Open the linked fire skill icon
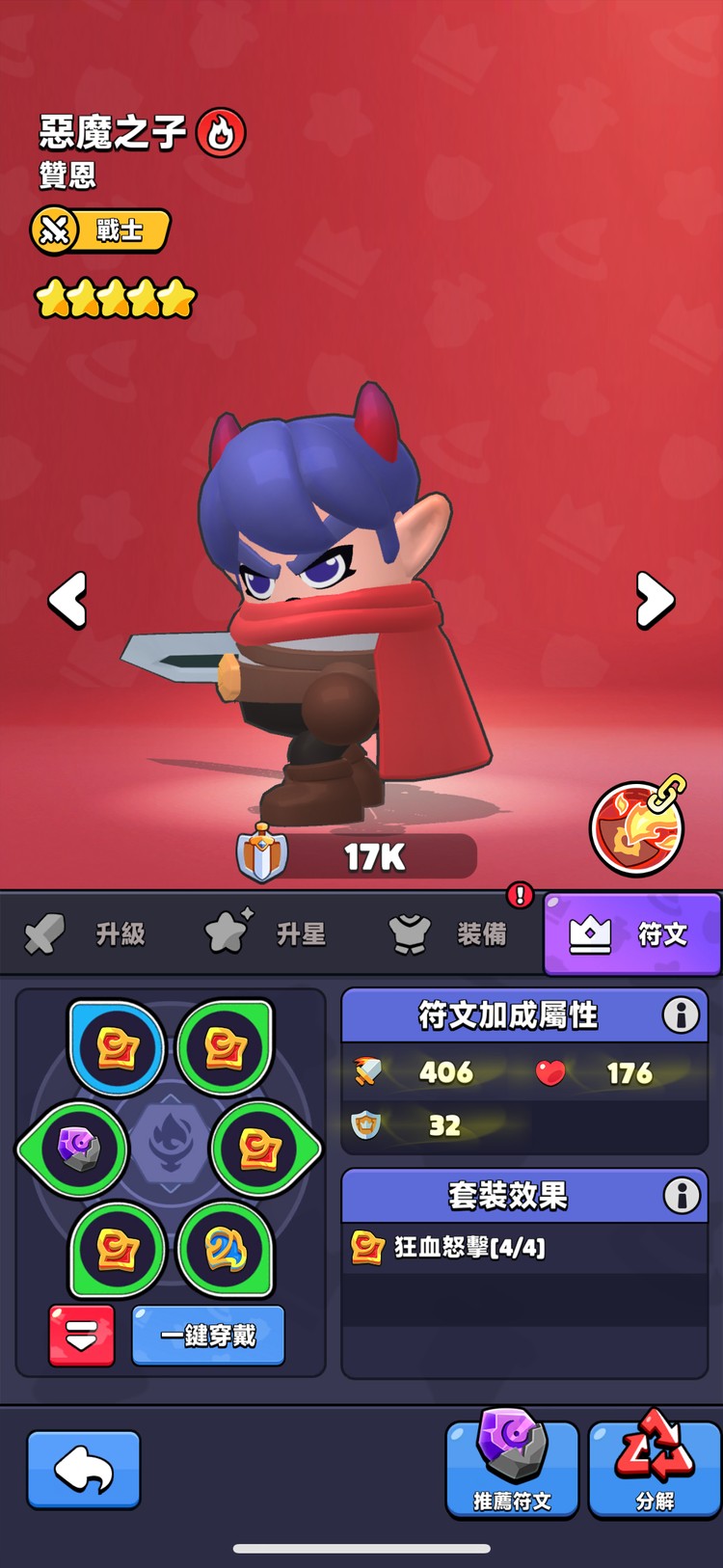 point(637,827)
